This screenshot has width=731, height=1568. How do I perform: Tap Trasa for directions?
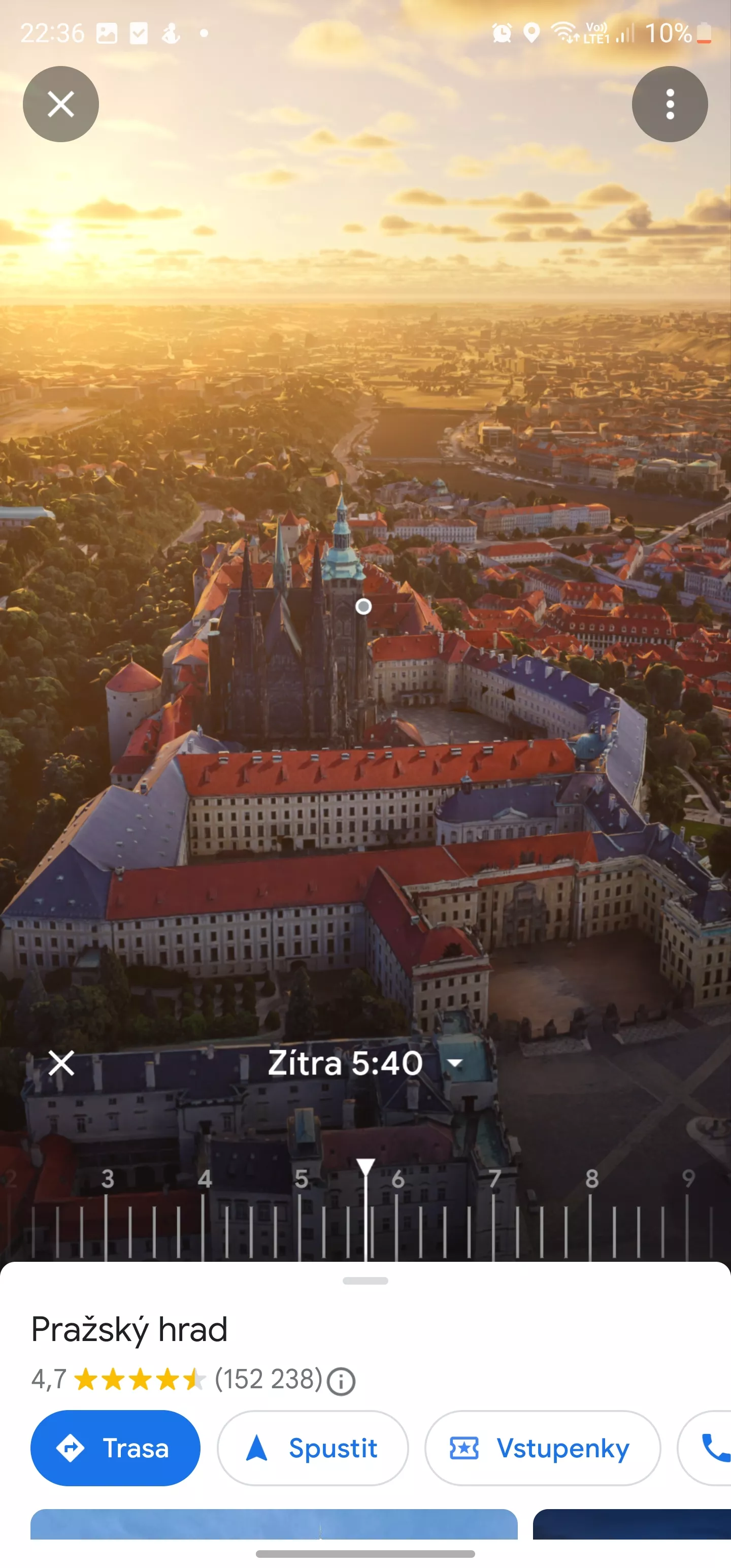(x=115, y=1448)
